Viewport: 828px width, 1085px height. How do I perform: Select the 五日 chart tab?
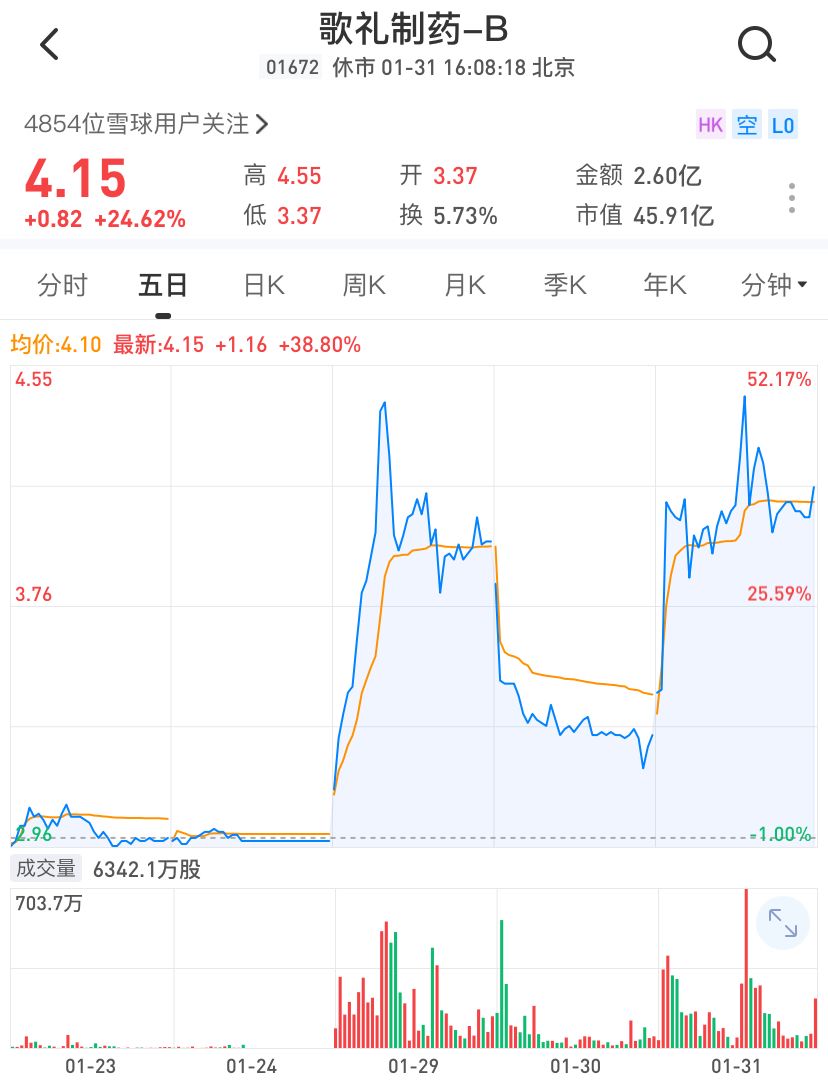163,286
